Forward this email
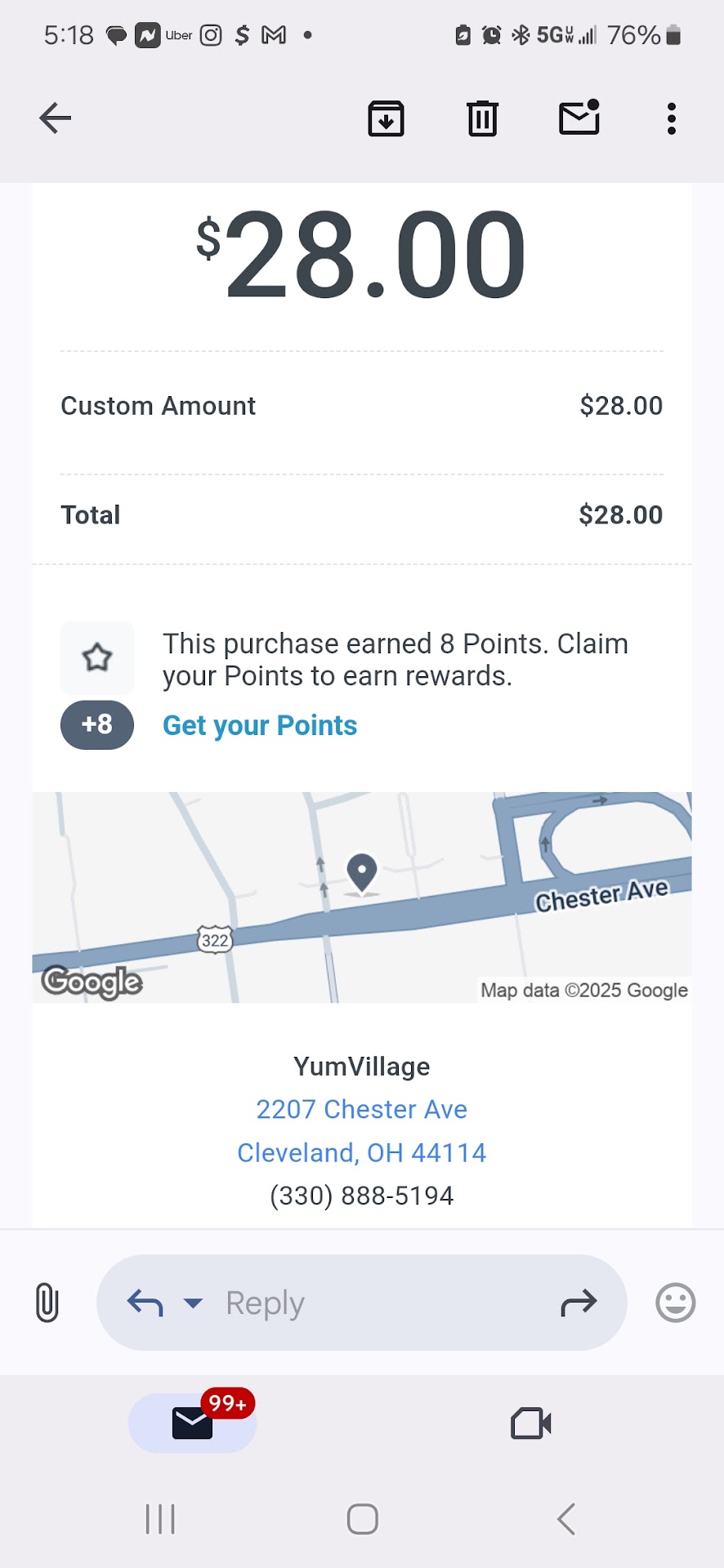The image size is (724, 1568). pyautogui.click(x=579, y=1303)
